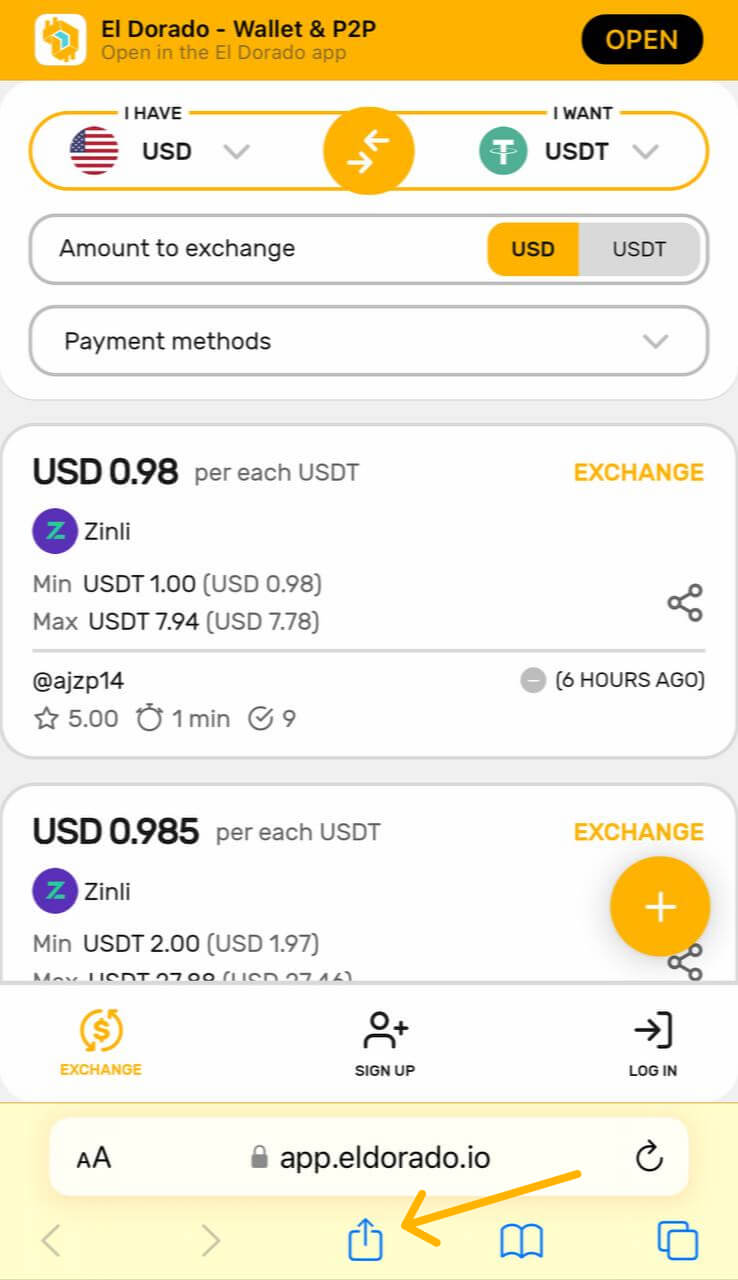Stay on the Exchange tab
The height and width of the screenshot is (1280, 738).
click(x=101, y=1044)
